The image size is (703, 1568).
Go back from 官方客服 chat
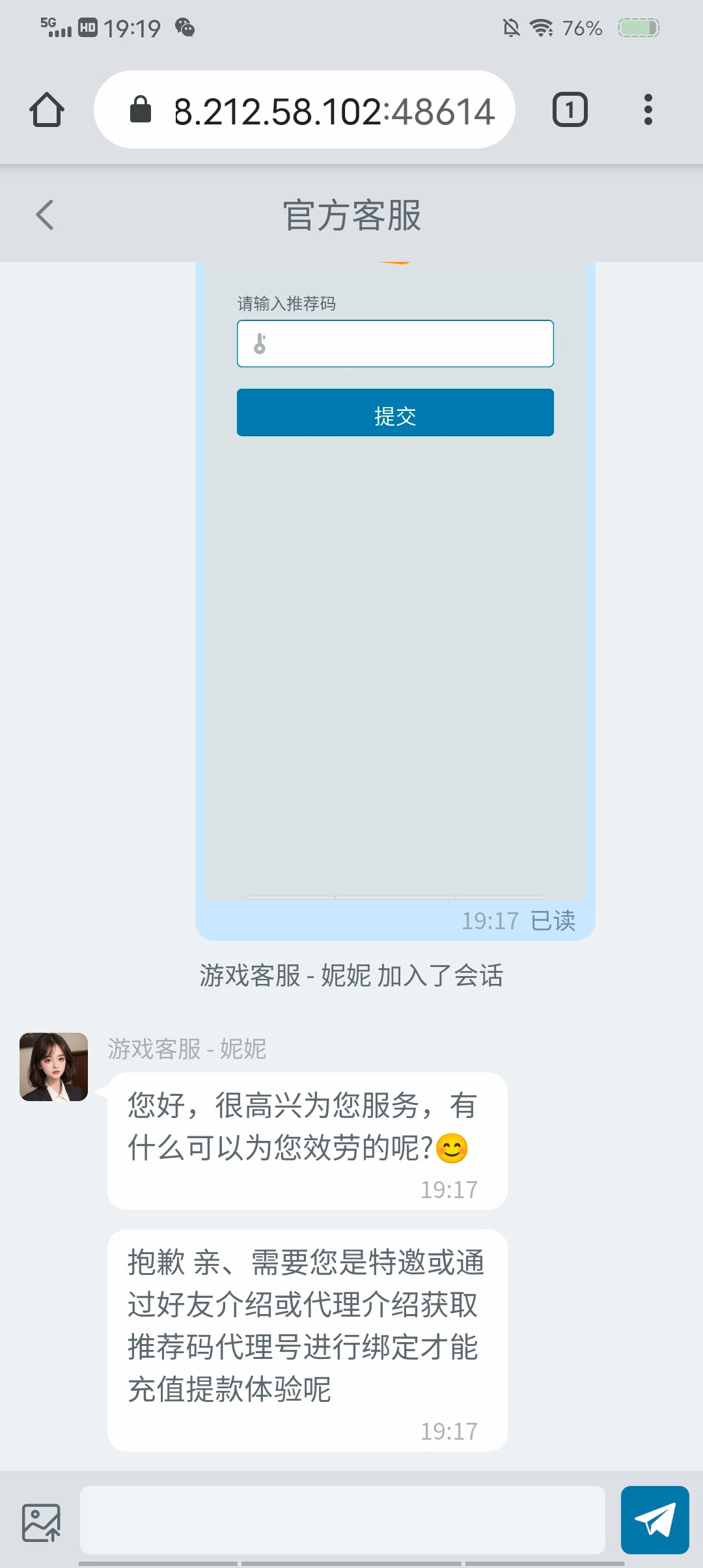[44, 215]
